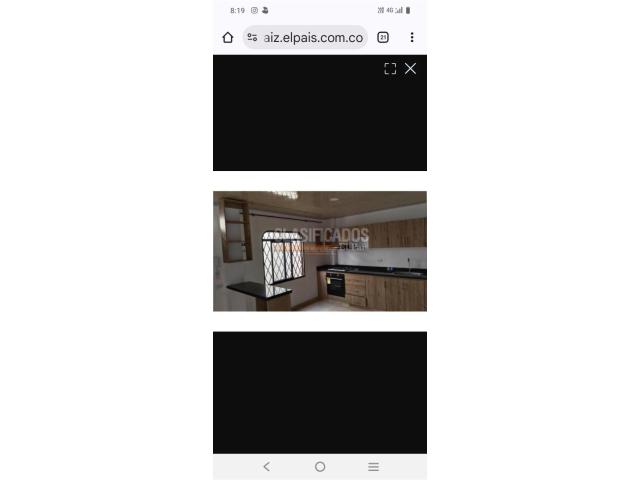The width and height of the screenshot is (640, 480).
Task: Toggle fullscreen for the image viewer
Action: tap(390, 69)
